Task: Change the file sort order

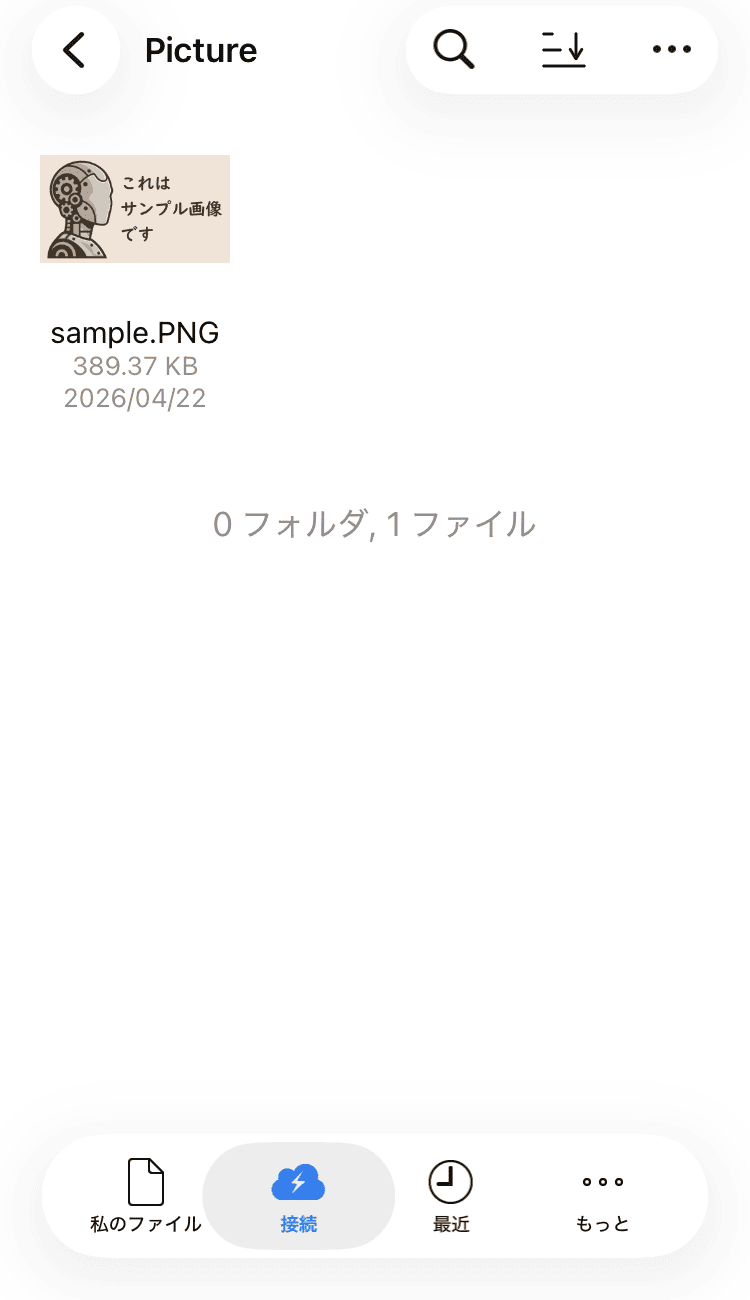Action: pyautogui.click(x=563, y=50)
